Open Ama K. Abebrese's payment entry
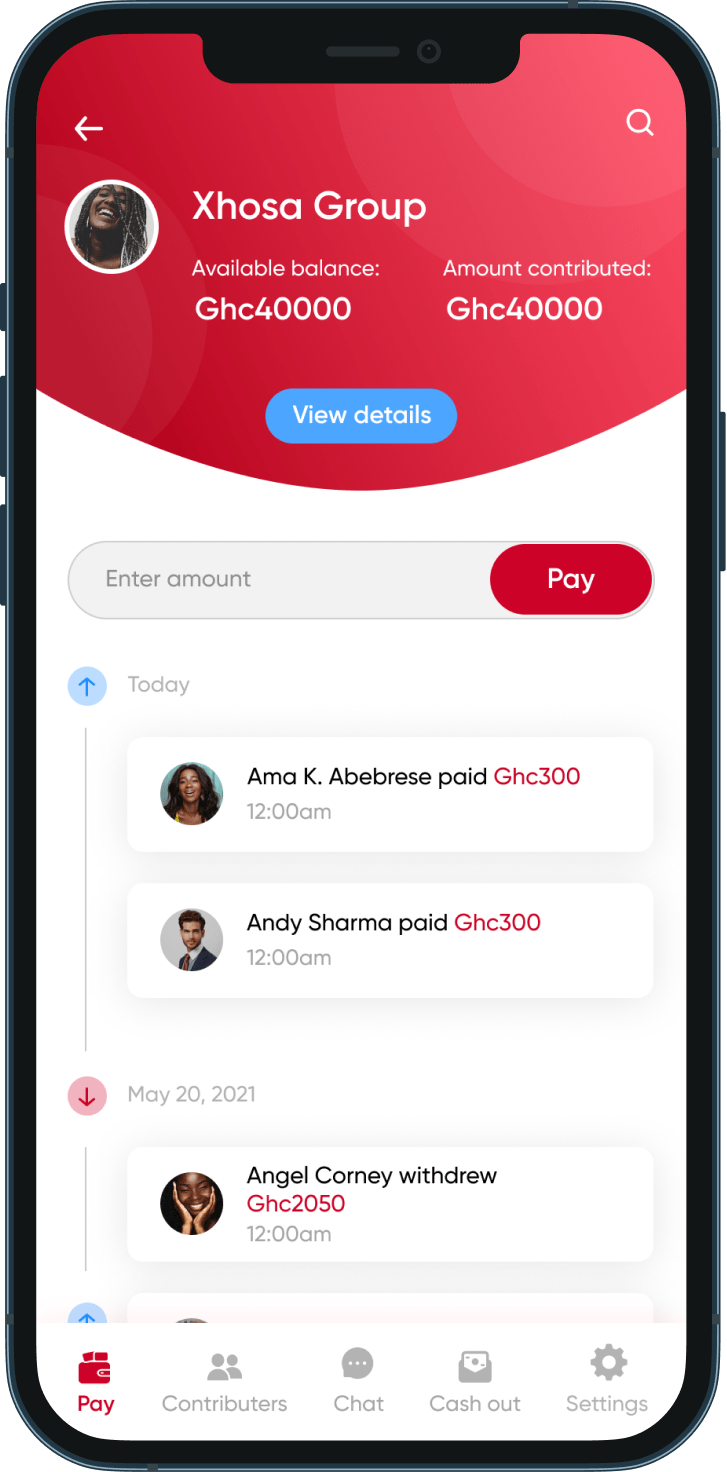Screen dimensions: 727x1472 click(x=390, y=794)
